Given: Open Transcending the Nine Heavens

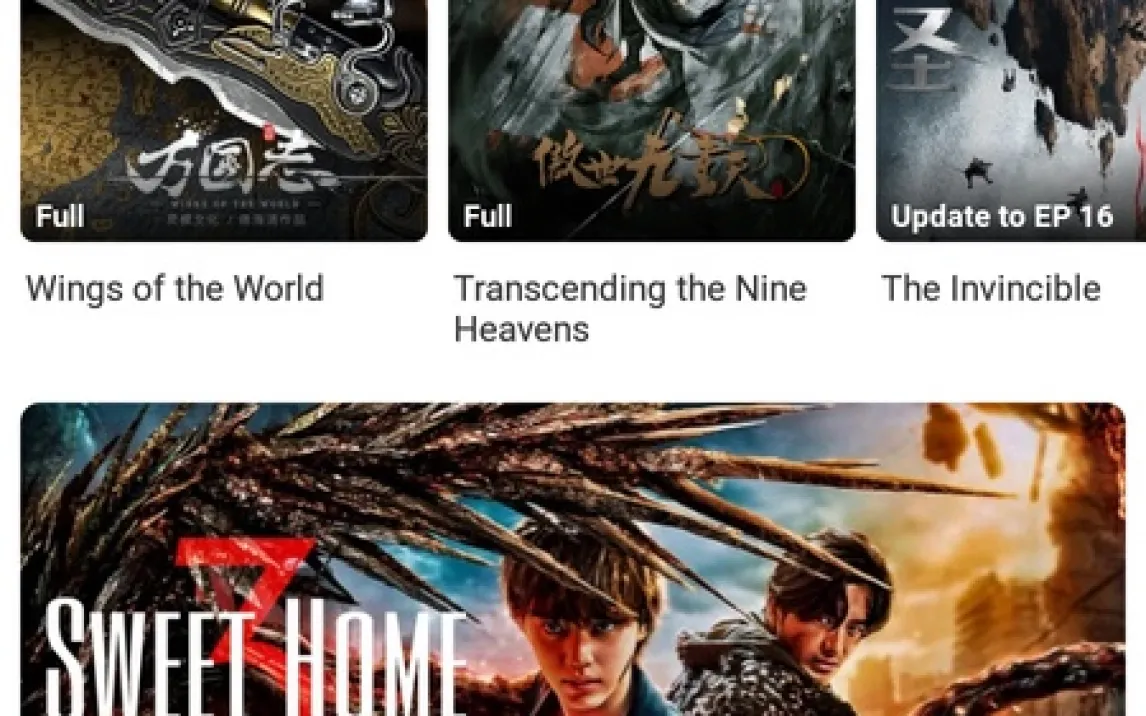Looking at the screenshot, I should (651, 120).
